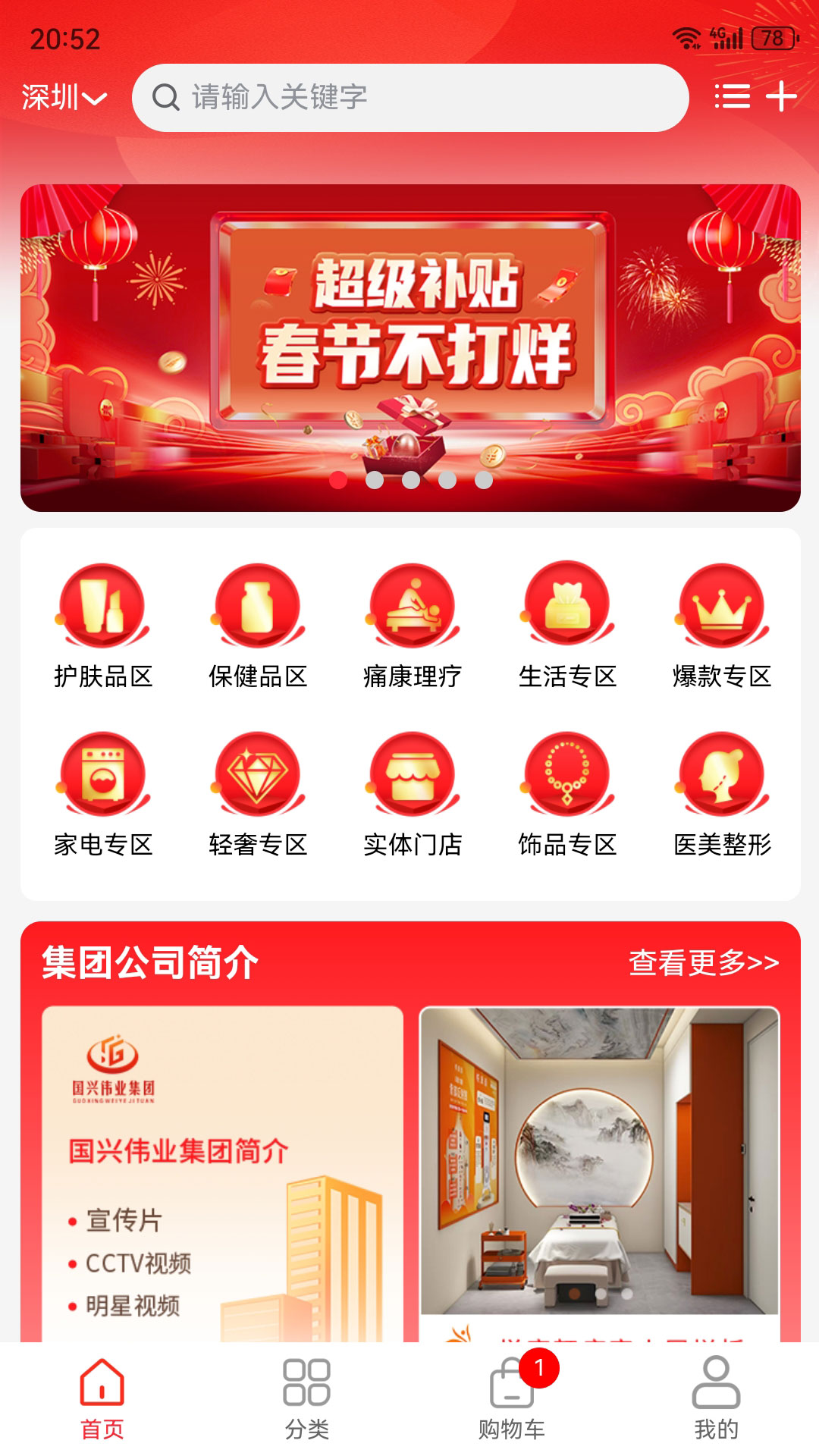Expand the 深圳 city selector dropdown
The image size is (819, 1456).
(x=64, y=97)
